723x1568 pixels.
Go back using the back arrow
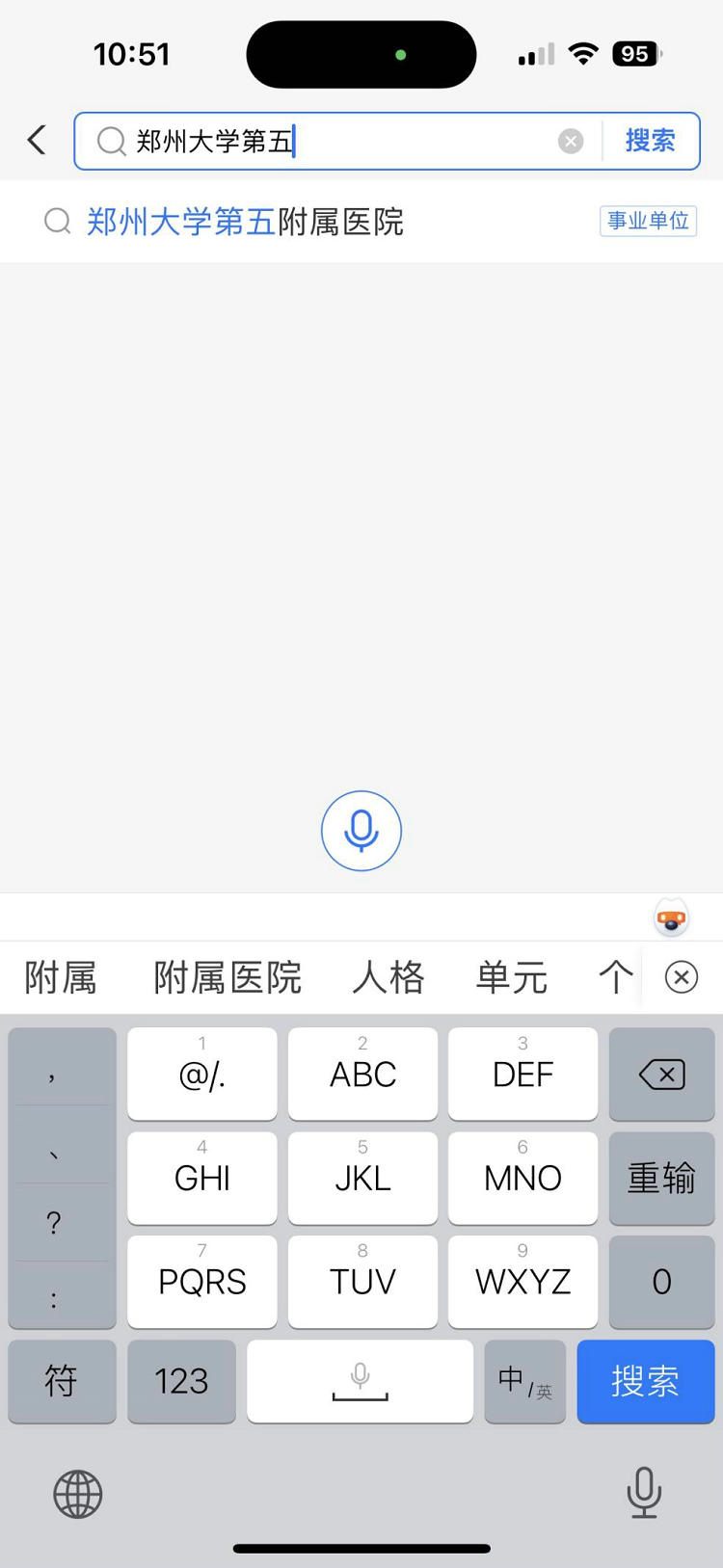[x=37, y=141]
